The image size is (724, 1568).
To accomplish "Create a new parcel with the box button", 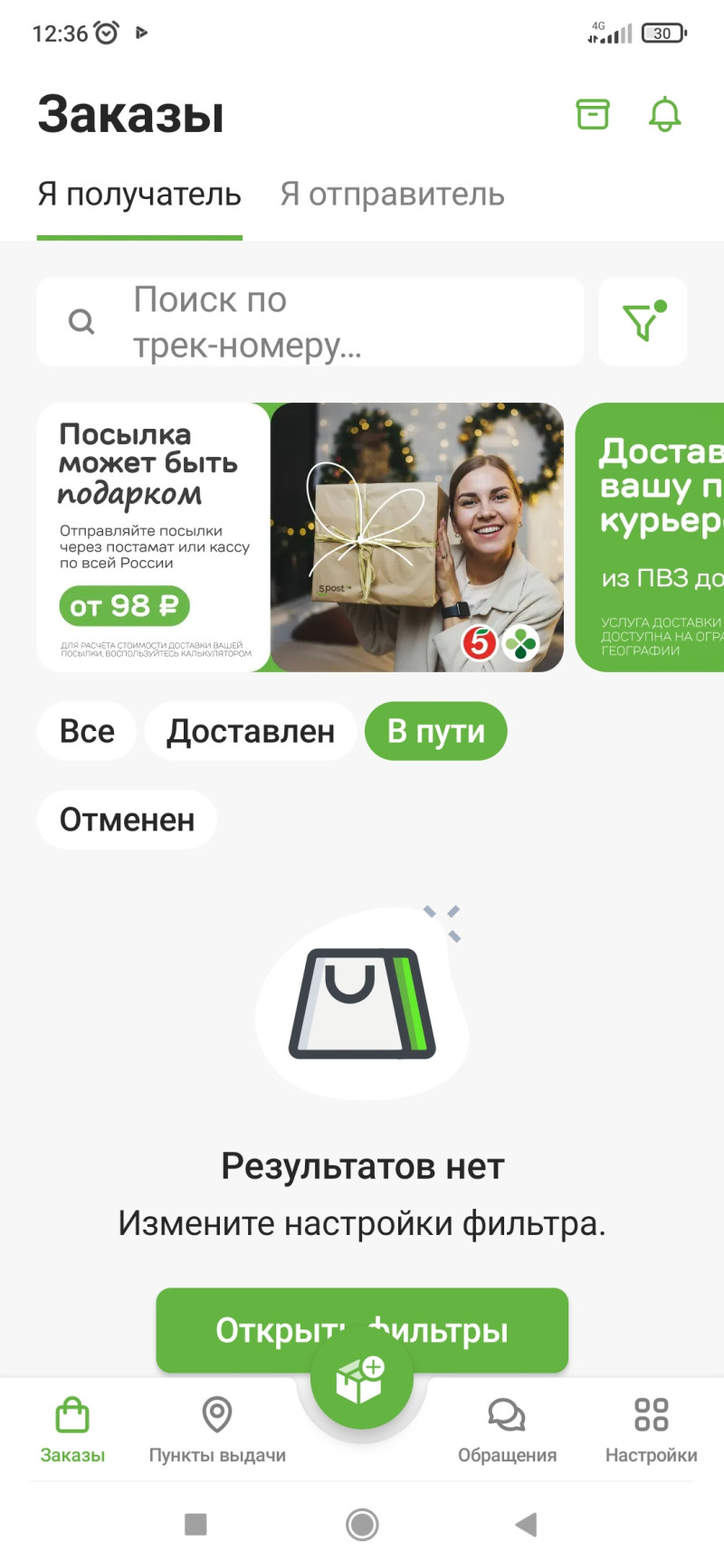I will click(361, 1379).
